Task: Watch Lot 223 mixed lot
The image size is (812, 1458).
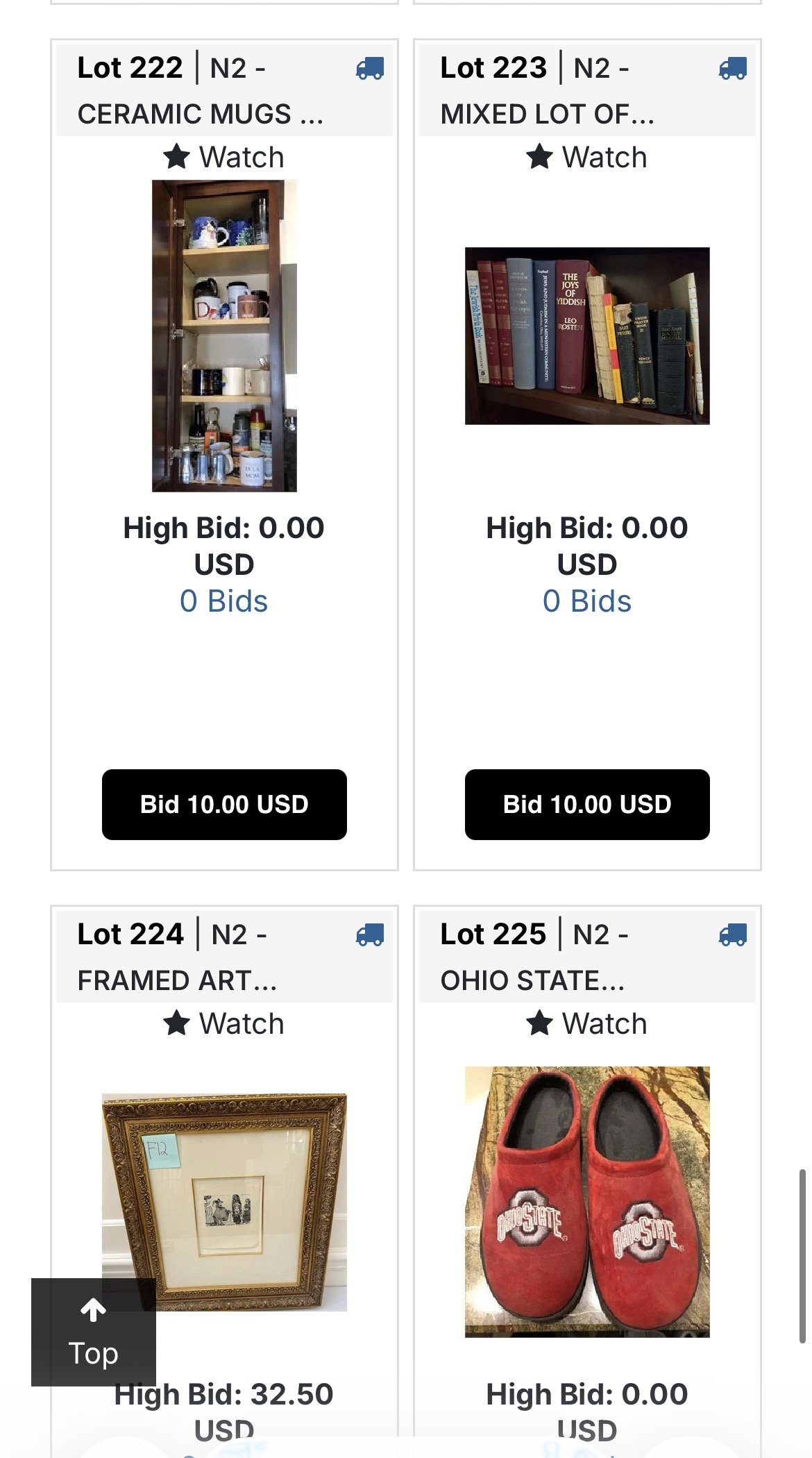Action: [587, 157]
